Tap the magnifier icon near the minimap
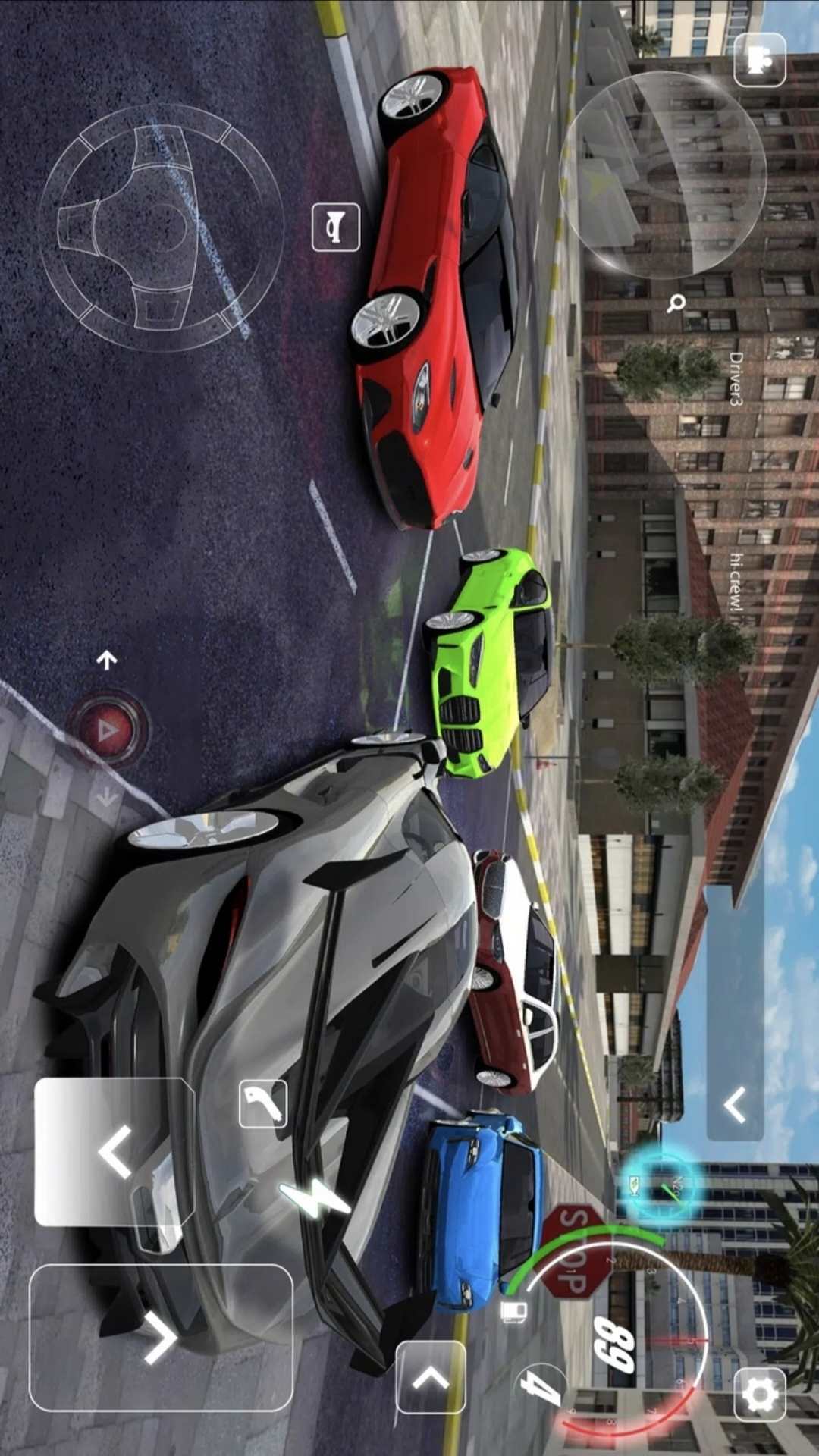The height and width of the screenshot is (1456, 819). pos(676,304)
